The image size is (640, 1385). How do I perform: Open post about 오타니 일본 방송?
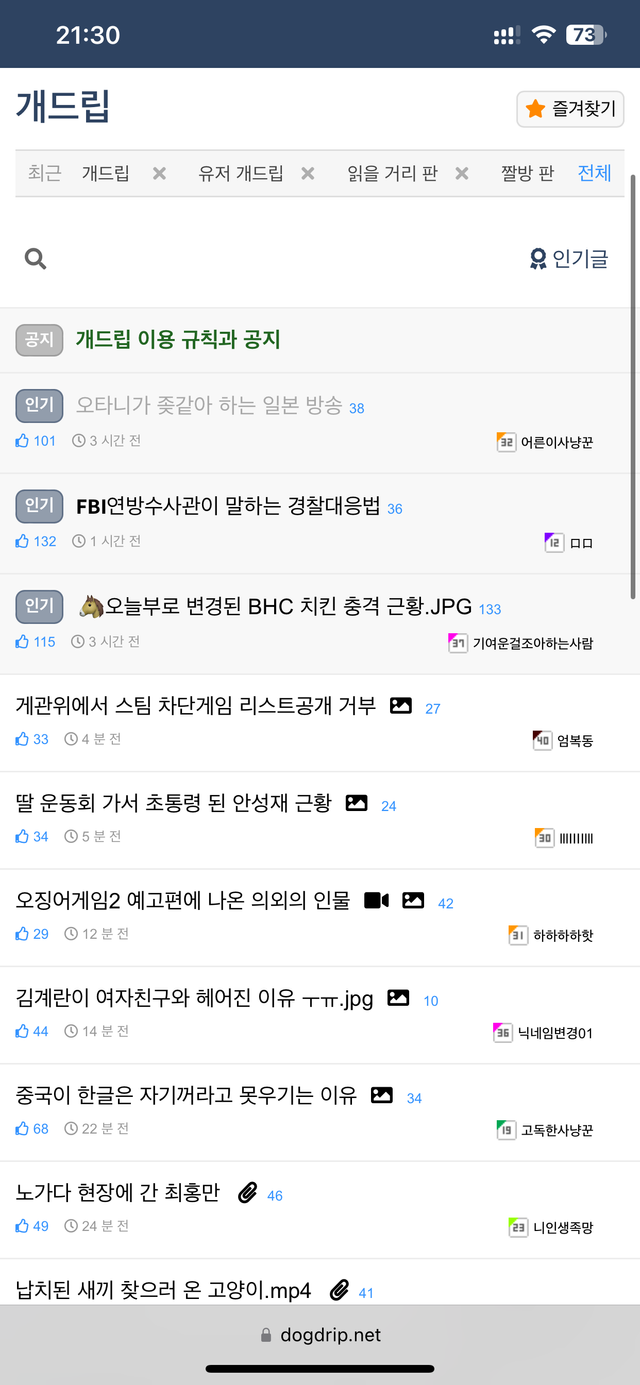(209, 405)
